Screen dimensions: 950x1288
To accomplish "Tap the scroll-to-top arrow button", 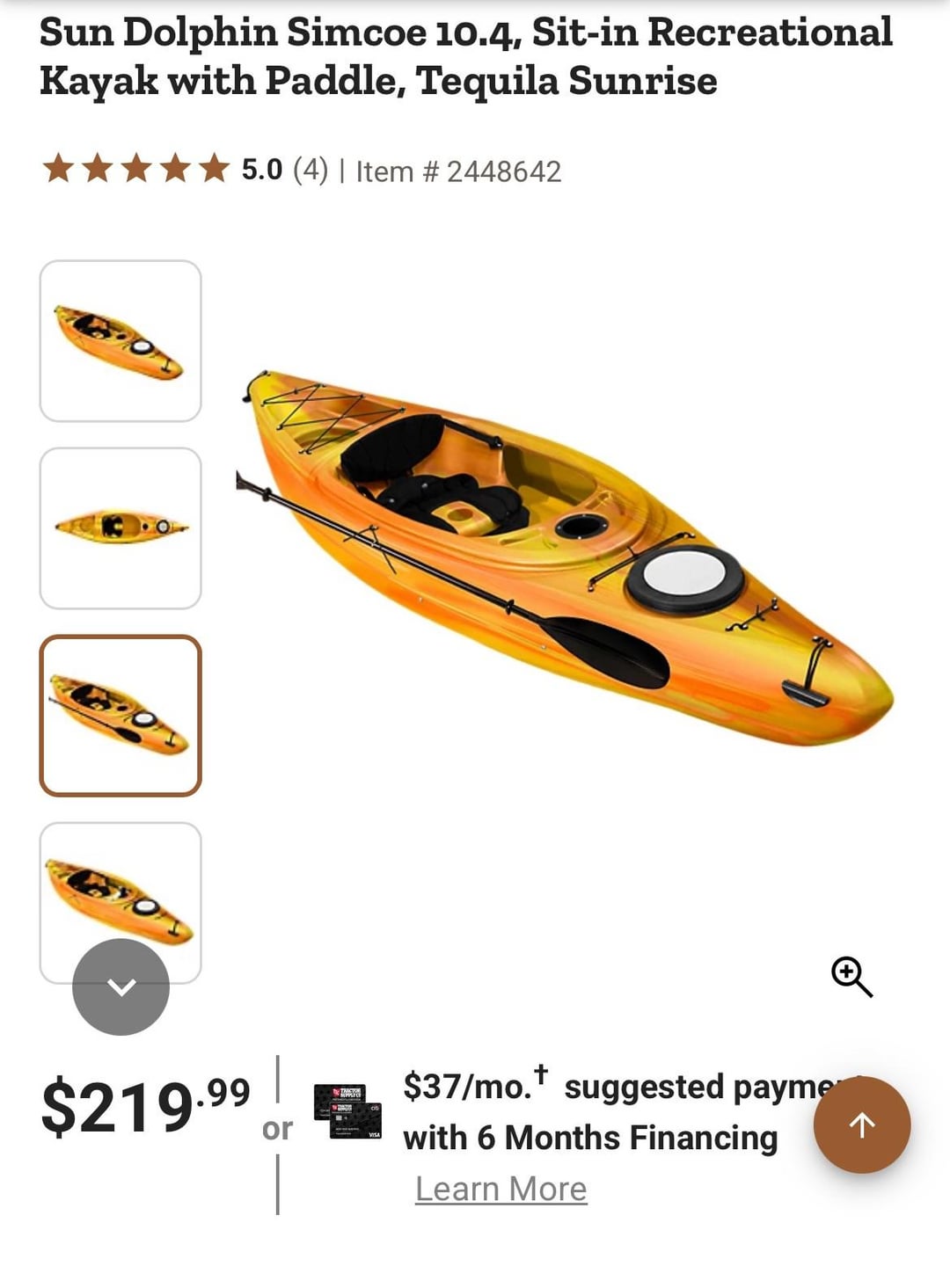I will (861, 1124).
